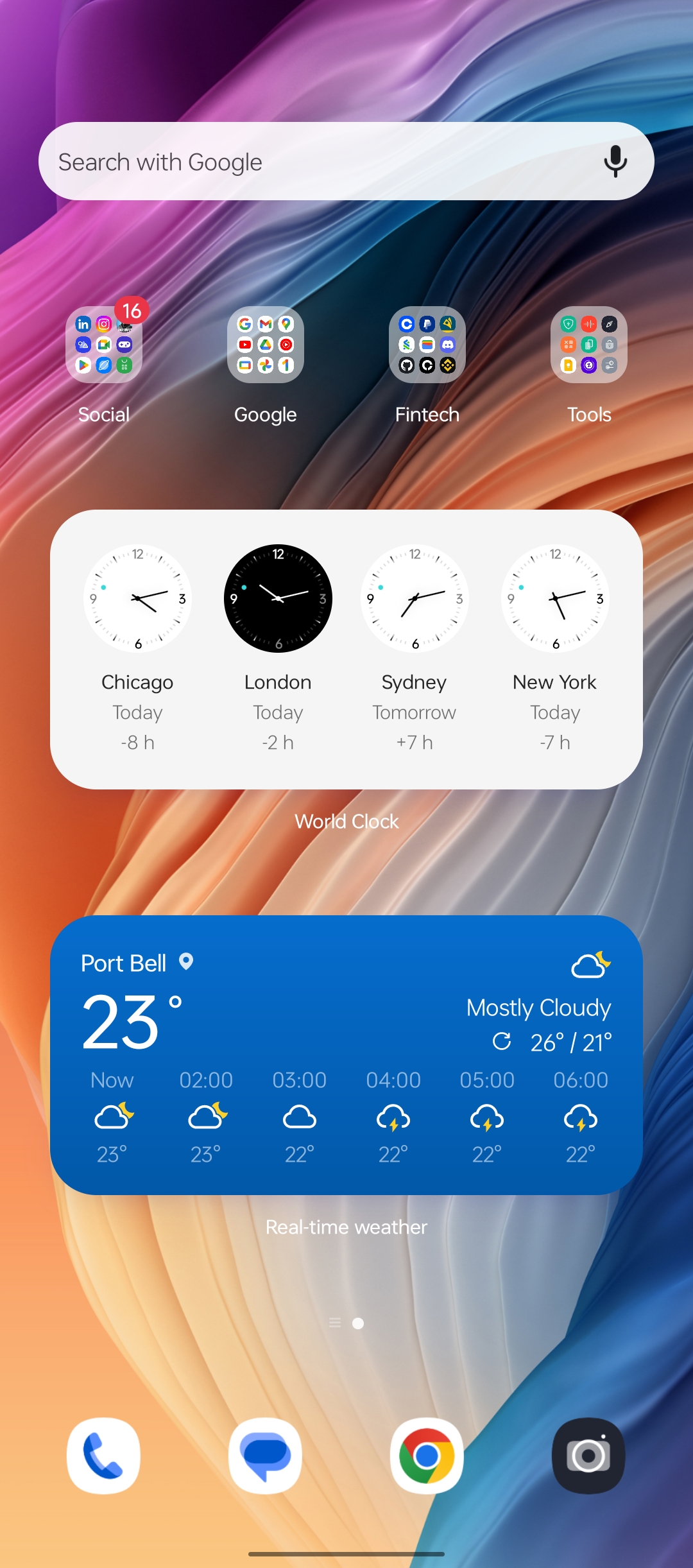Open the LinkedIn app in Social folder

point(83,325)
